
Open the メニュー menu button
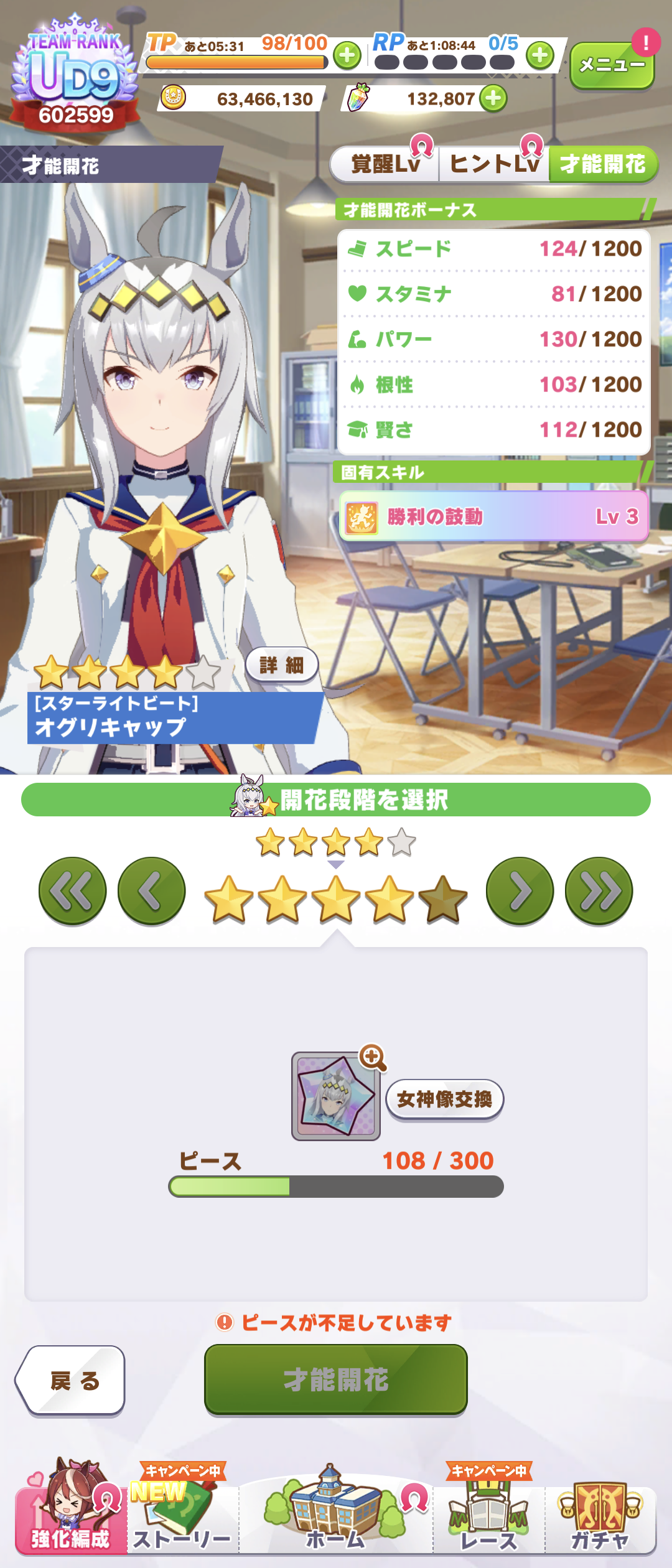coord(612,65)
